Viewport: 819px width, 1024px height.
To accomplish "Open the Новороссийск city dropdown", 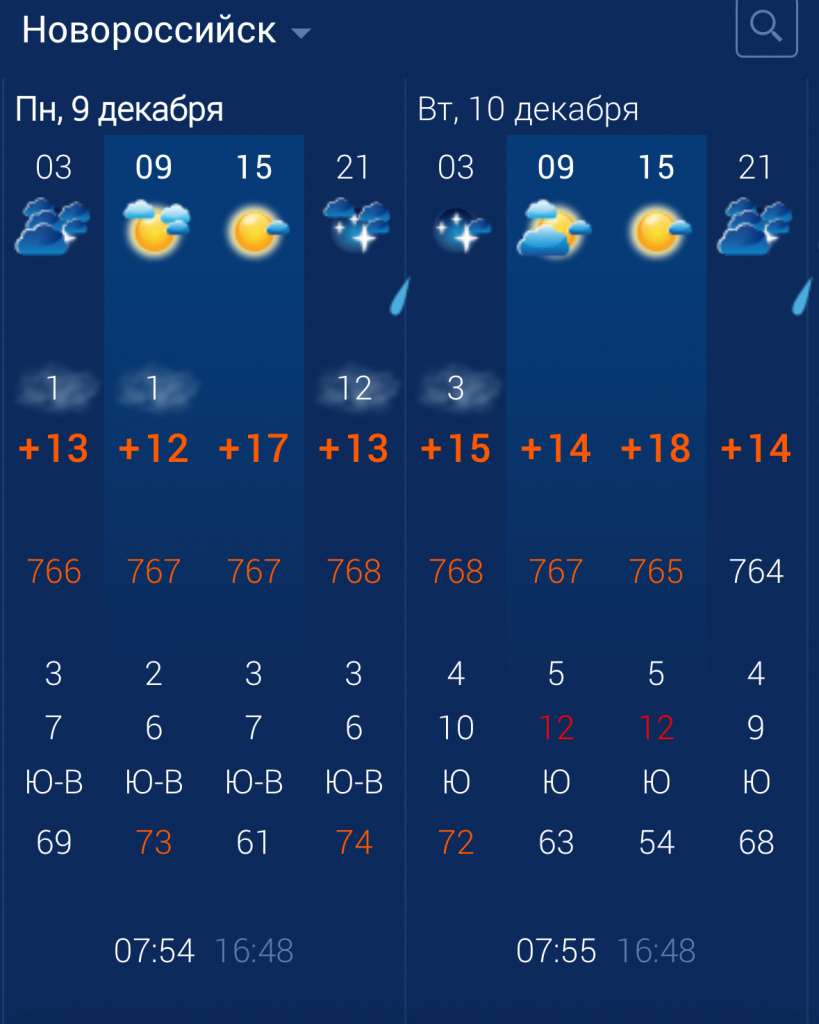I will click(166, 30).
